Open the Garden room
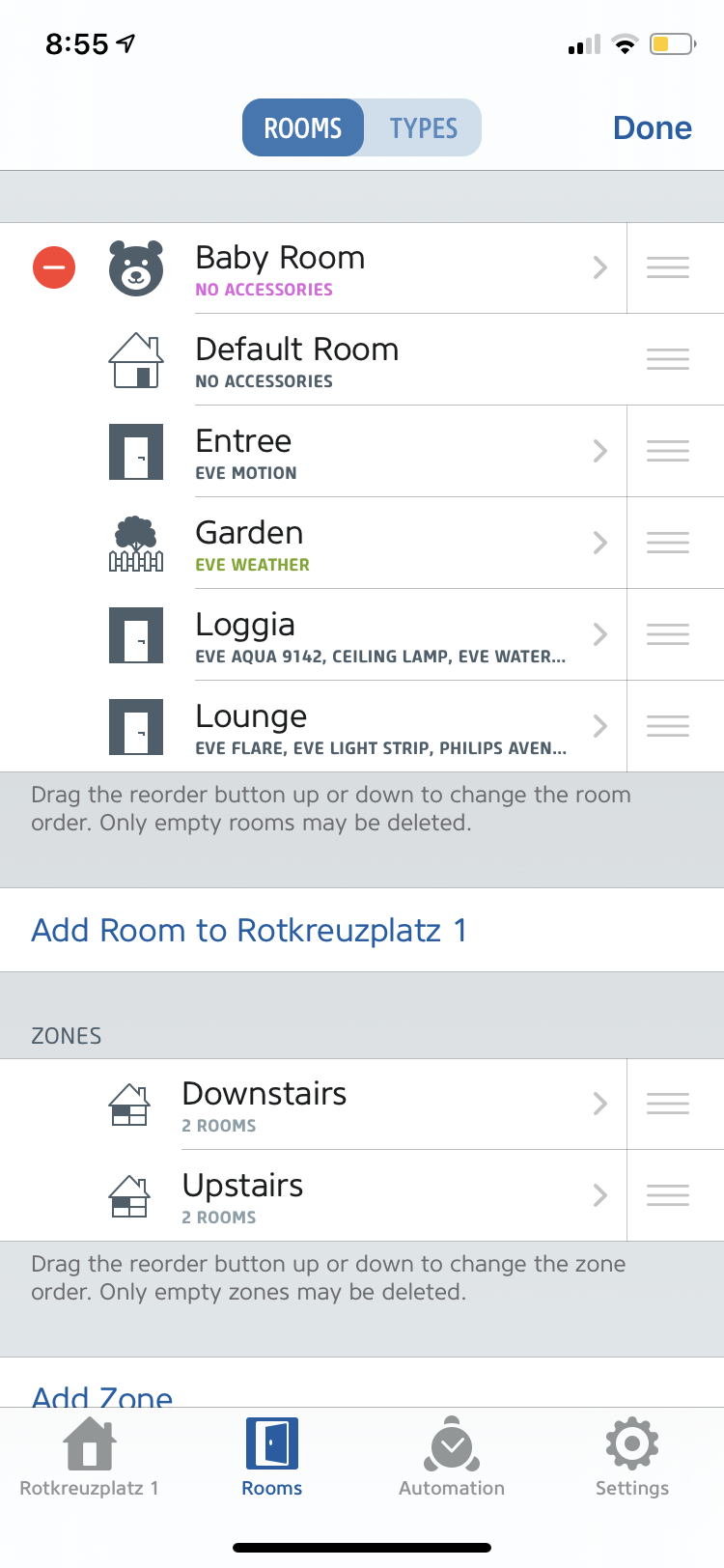The width and height of the screenshot is (724, 1568). click(314, 543)
